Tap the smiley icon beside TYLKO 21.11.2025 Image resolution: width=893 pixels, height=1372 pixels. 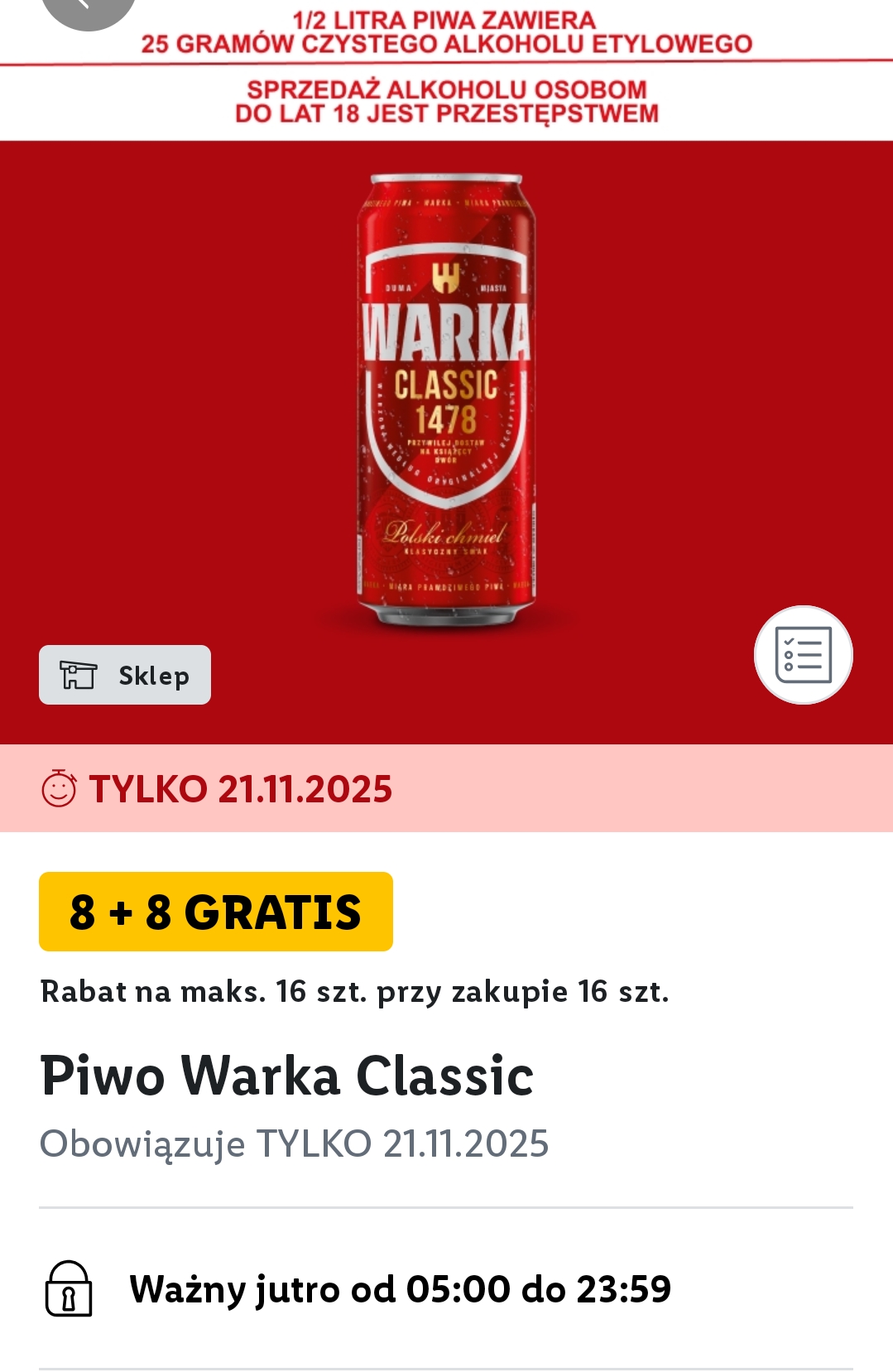[60, 789]
